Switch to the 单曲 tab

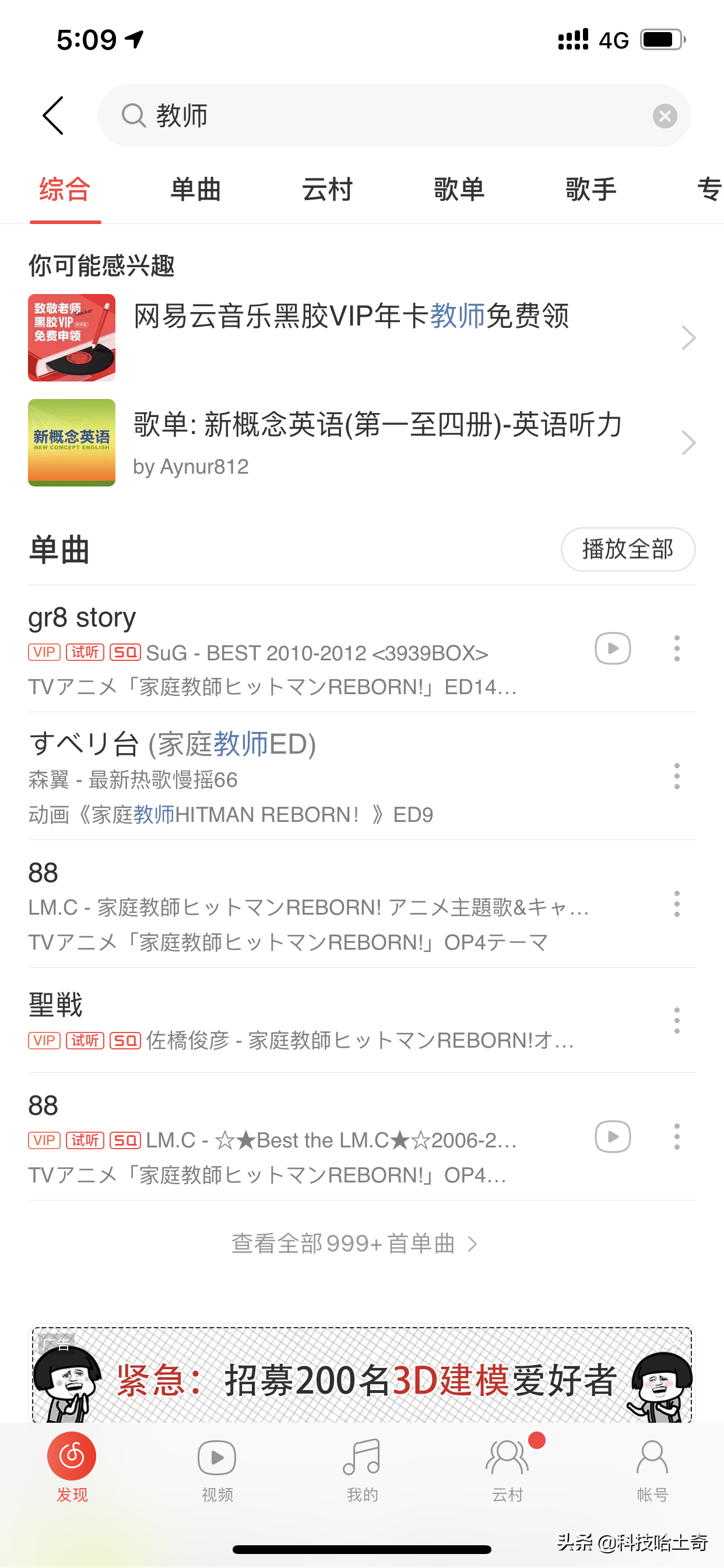pos(196,190)
